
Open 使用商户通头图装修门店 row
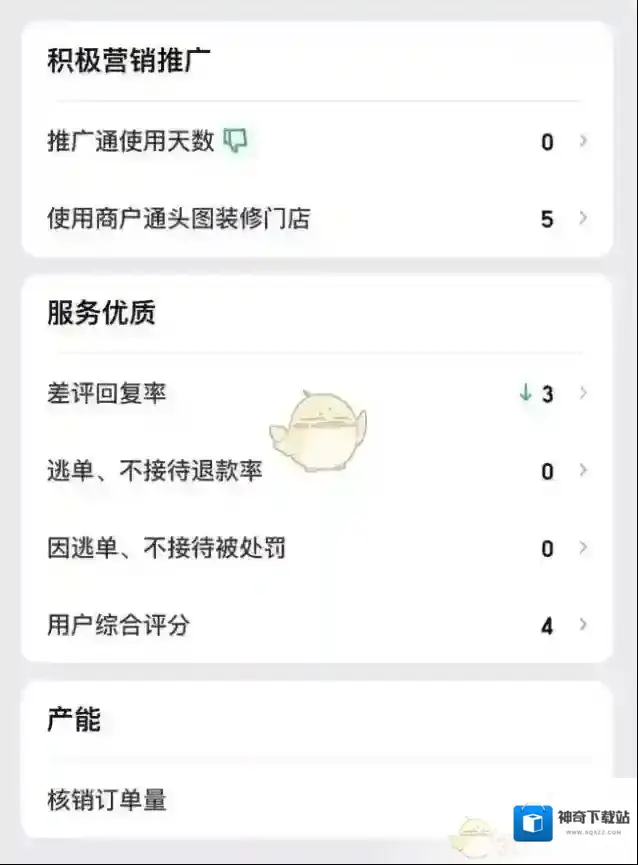click(x=316, y=218)
